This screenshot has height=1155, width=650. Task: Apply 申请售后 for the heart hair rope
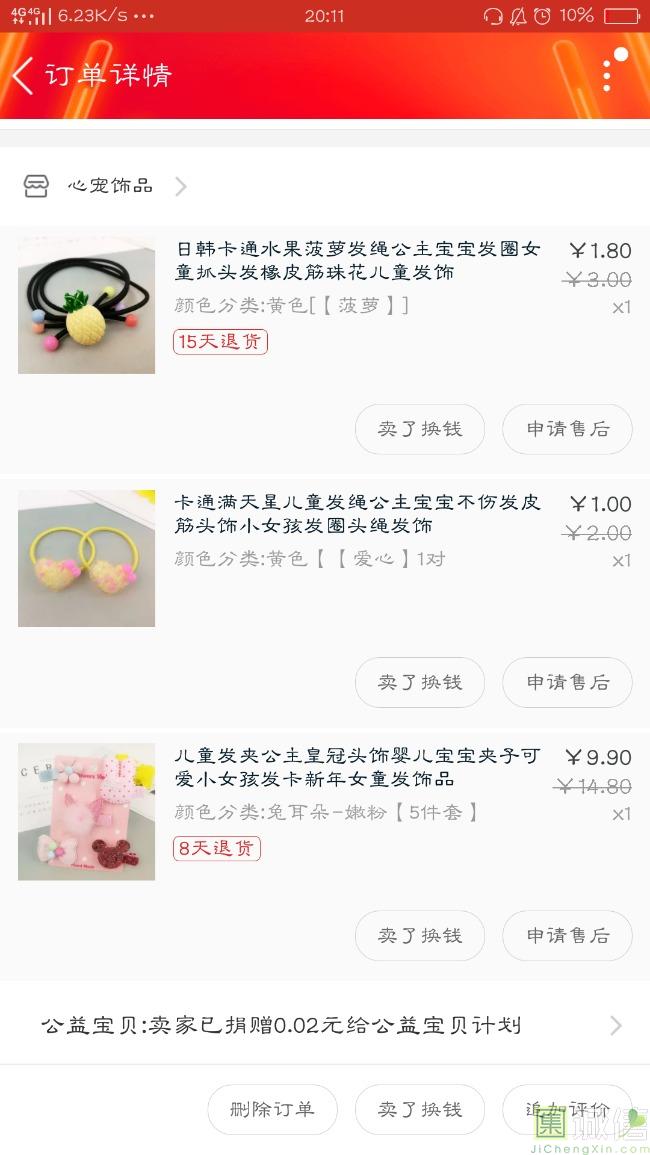[x=567, y=682]
